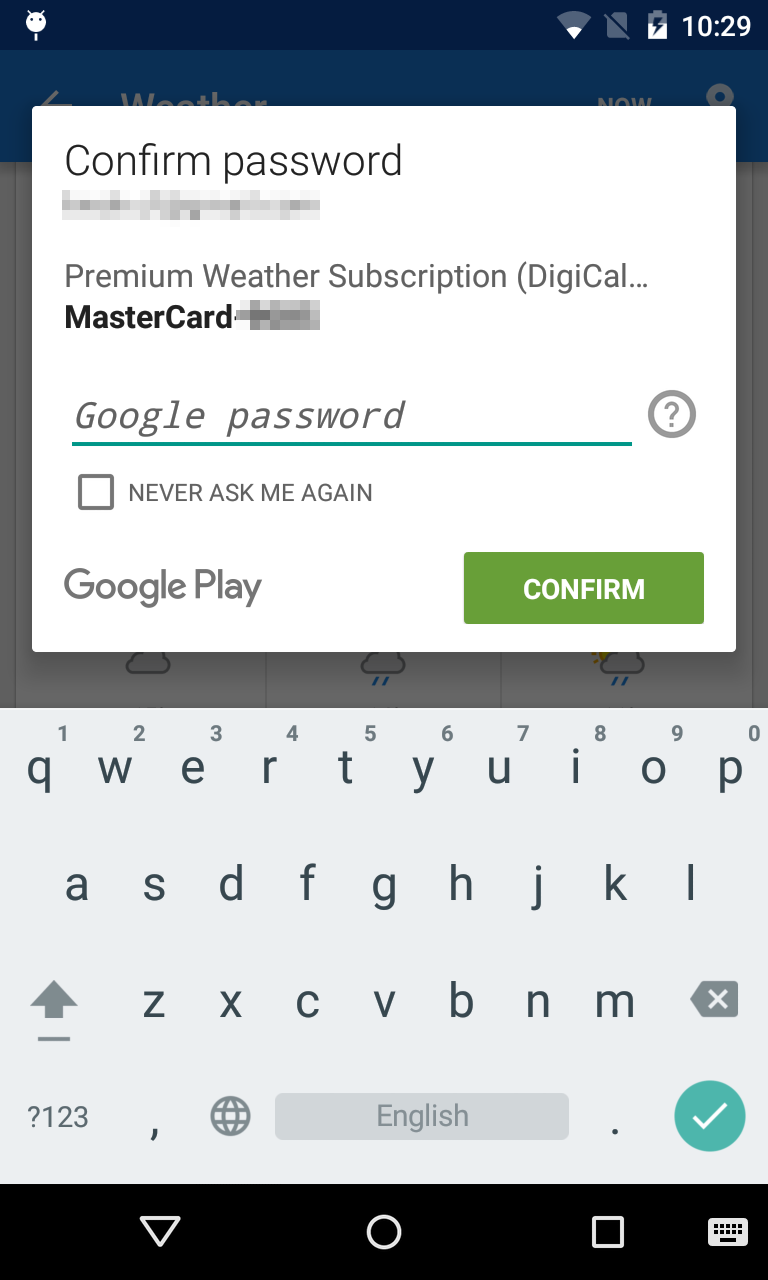Tap the shift key

point(54,1001)
